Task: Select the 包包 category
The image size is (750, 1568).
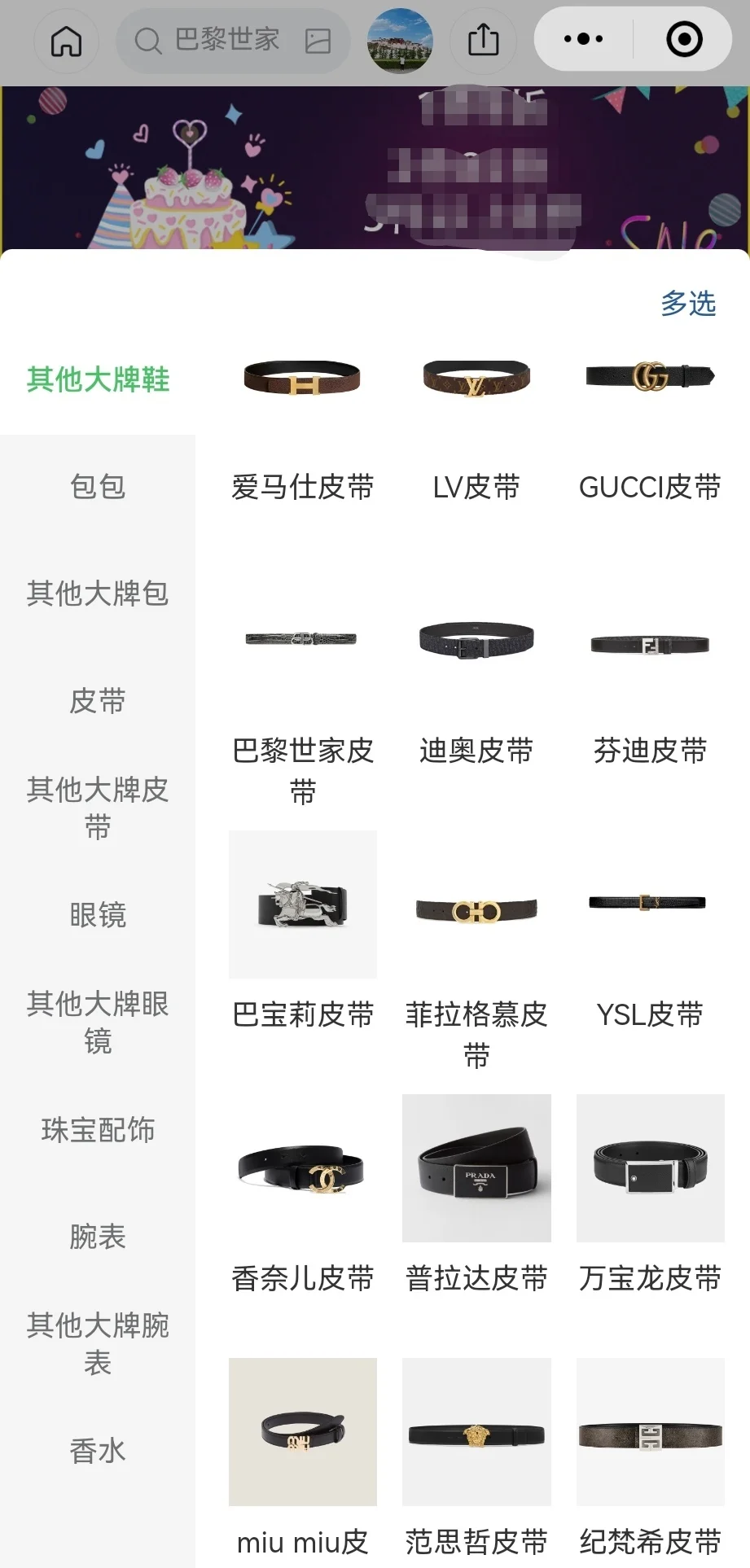Action: [98, 486]
